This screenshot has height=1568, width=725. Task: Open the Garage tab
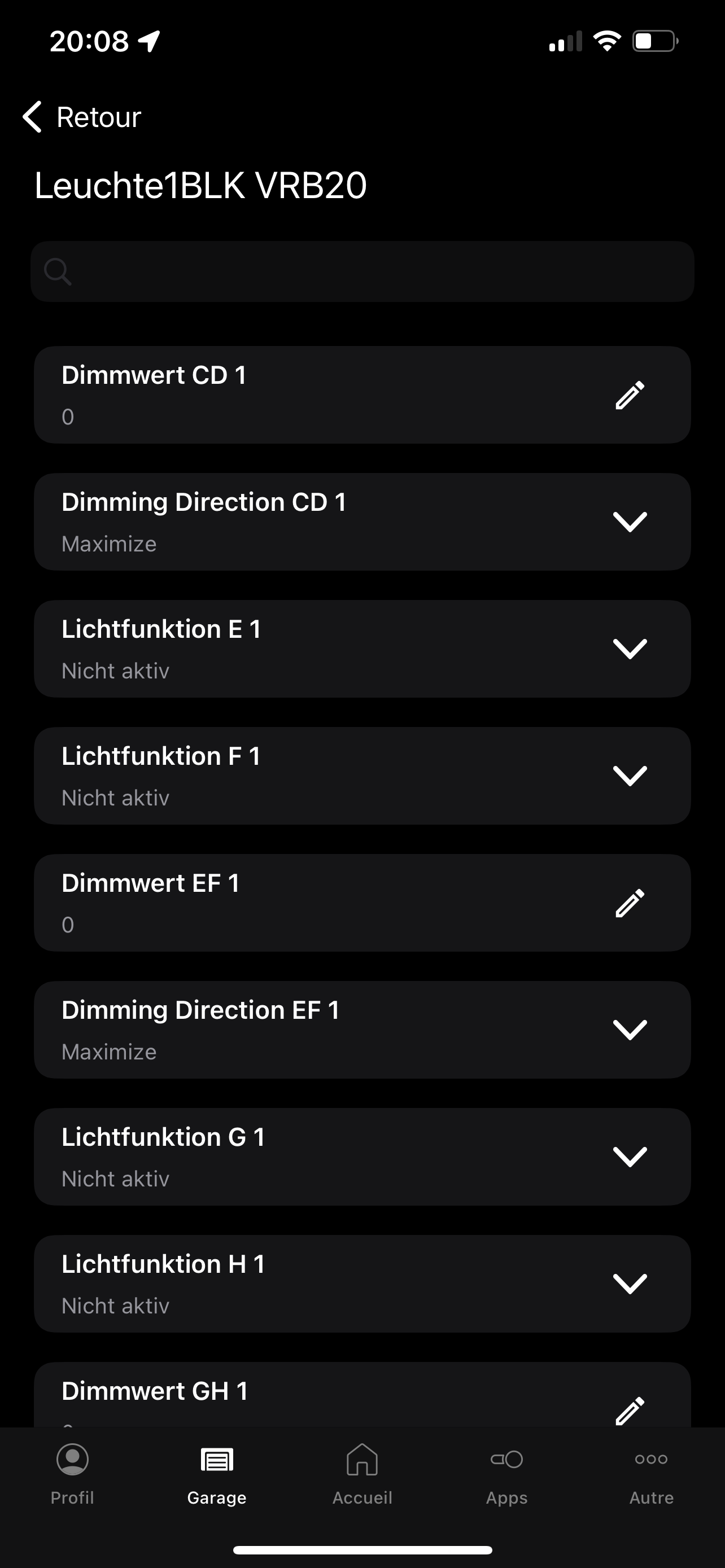217,1474
